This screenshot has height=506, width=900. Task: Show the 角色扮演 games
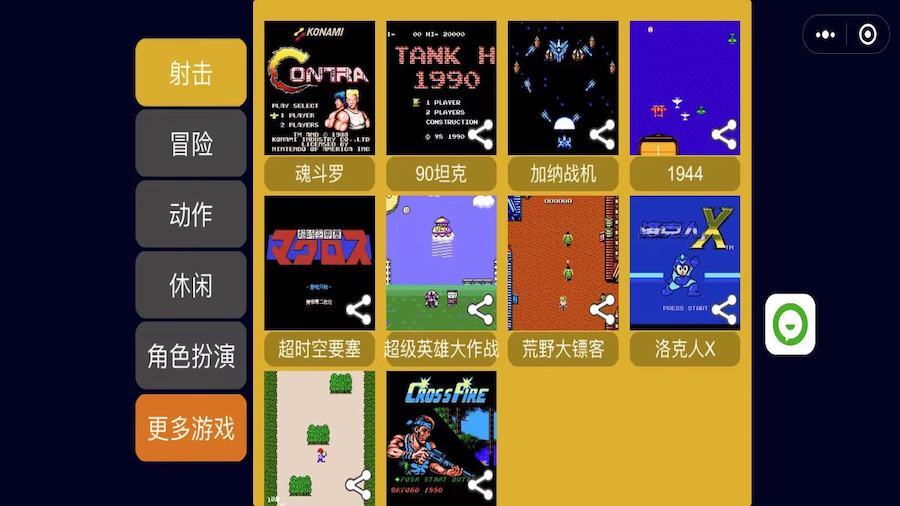click(190, 356)
